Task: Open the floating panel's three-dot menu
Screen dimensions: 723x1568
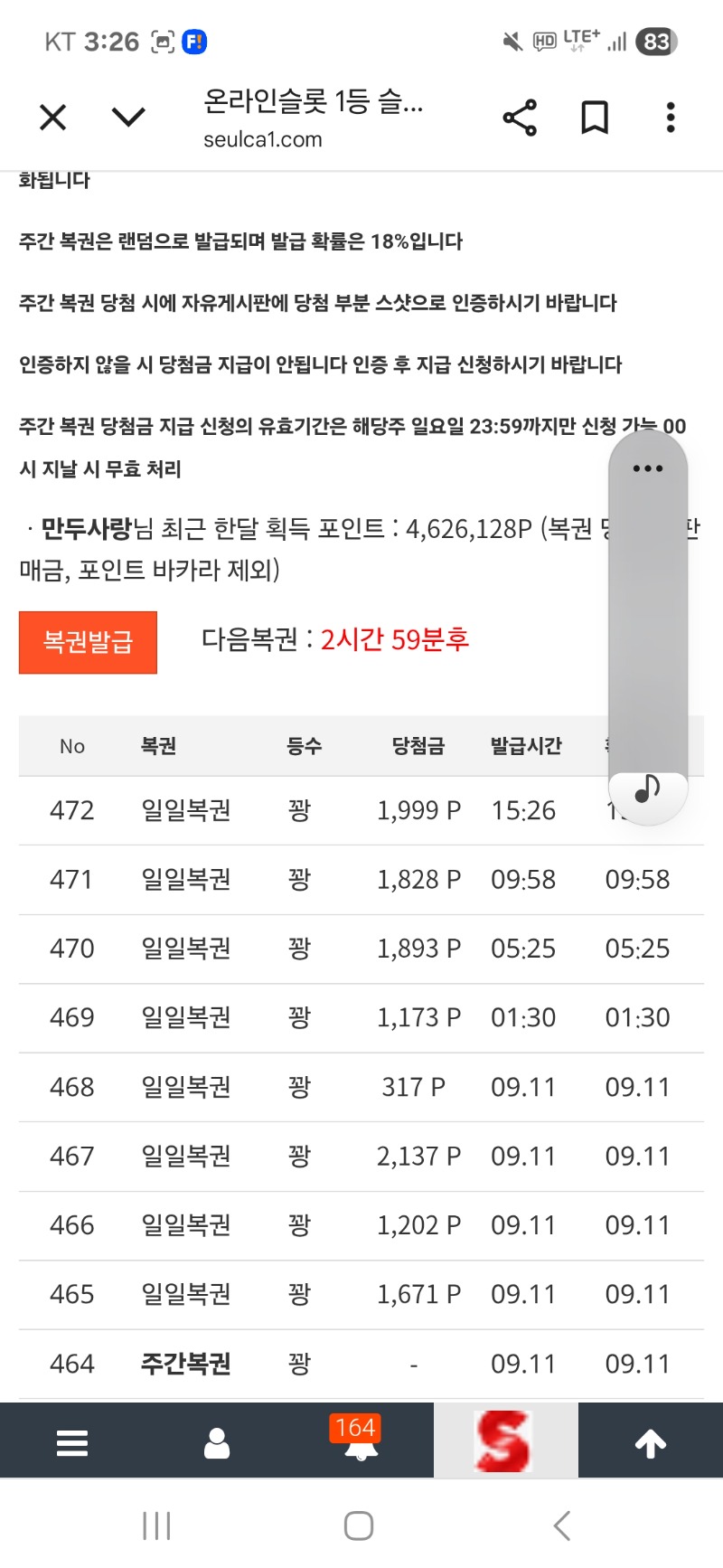Action: tap(648, 468)
